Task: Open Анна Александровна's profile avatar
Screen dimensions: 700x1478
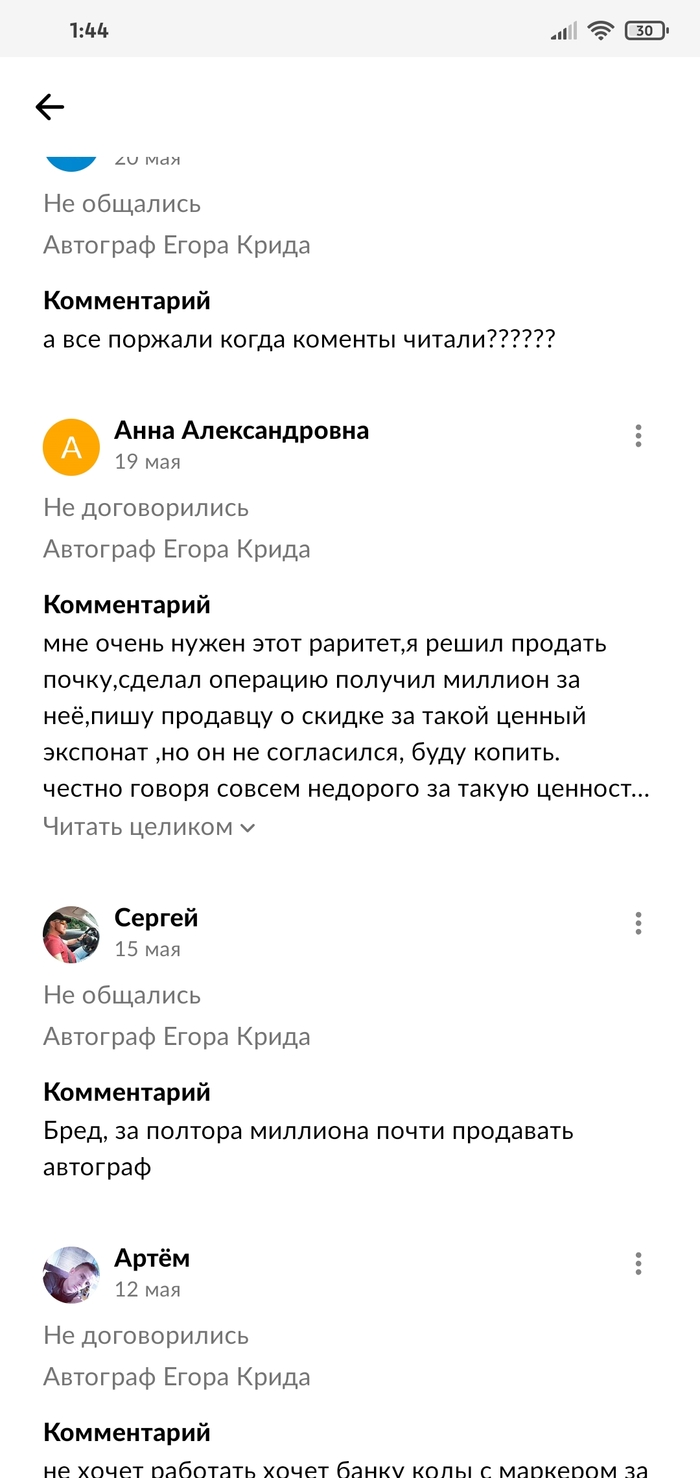Action: coord(71,447)
